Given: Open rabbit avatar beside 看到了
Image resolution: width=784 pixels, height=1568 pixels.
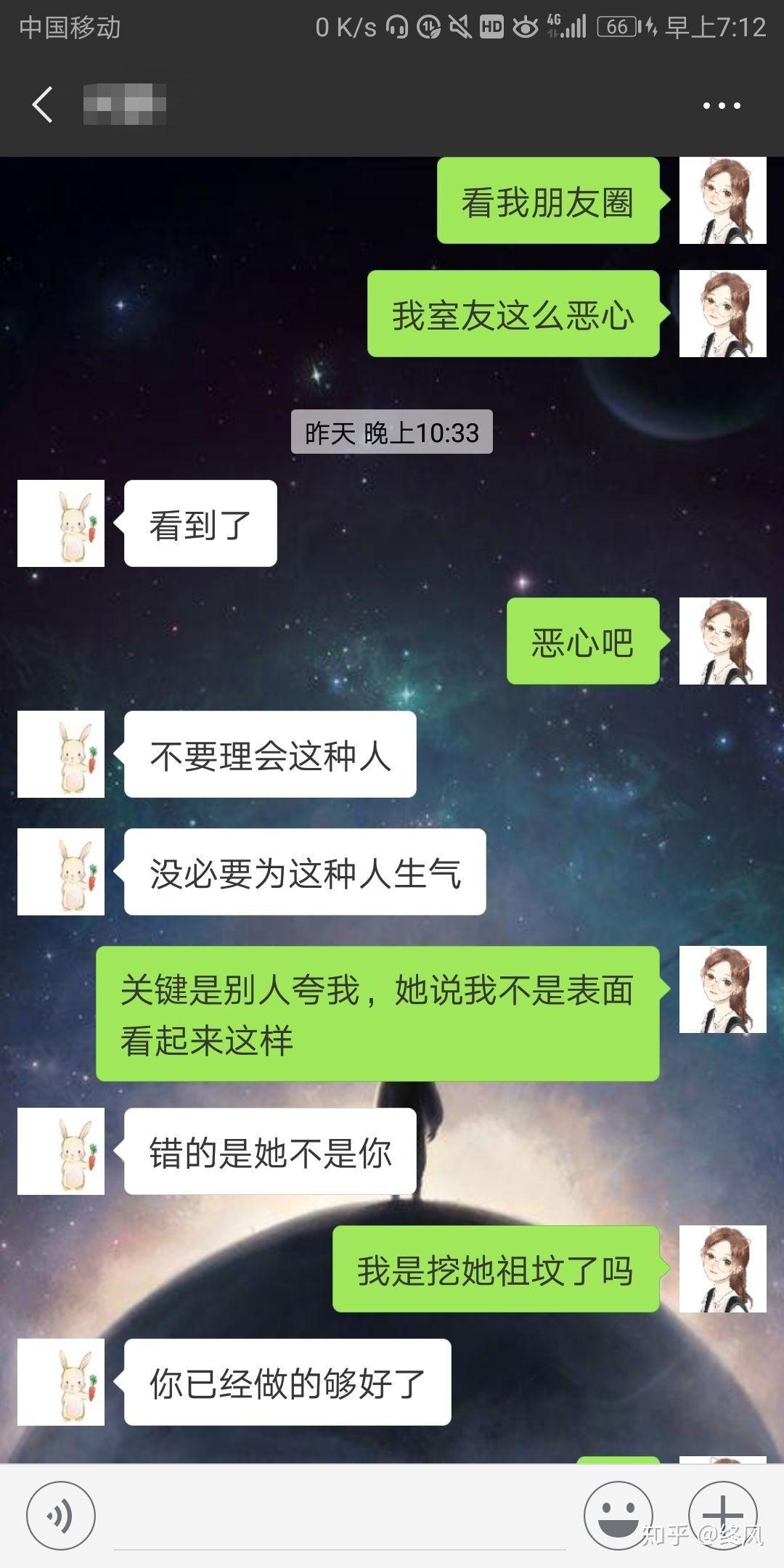Looking at the screenshot, I should 61,523.
